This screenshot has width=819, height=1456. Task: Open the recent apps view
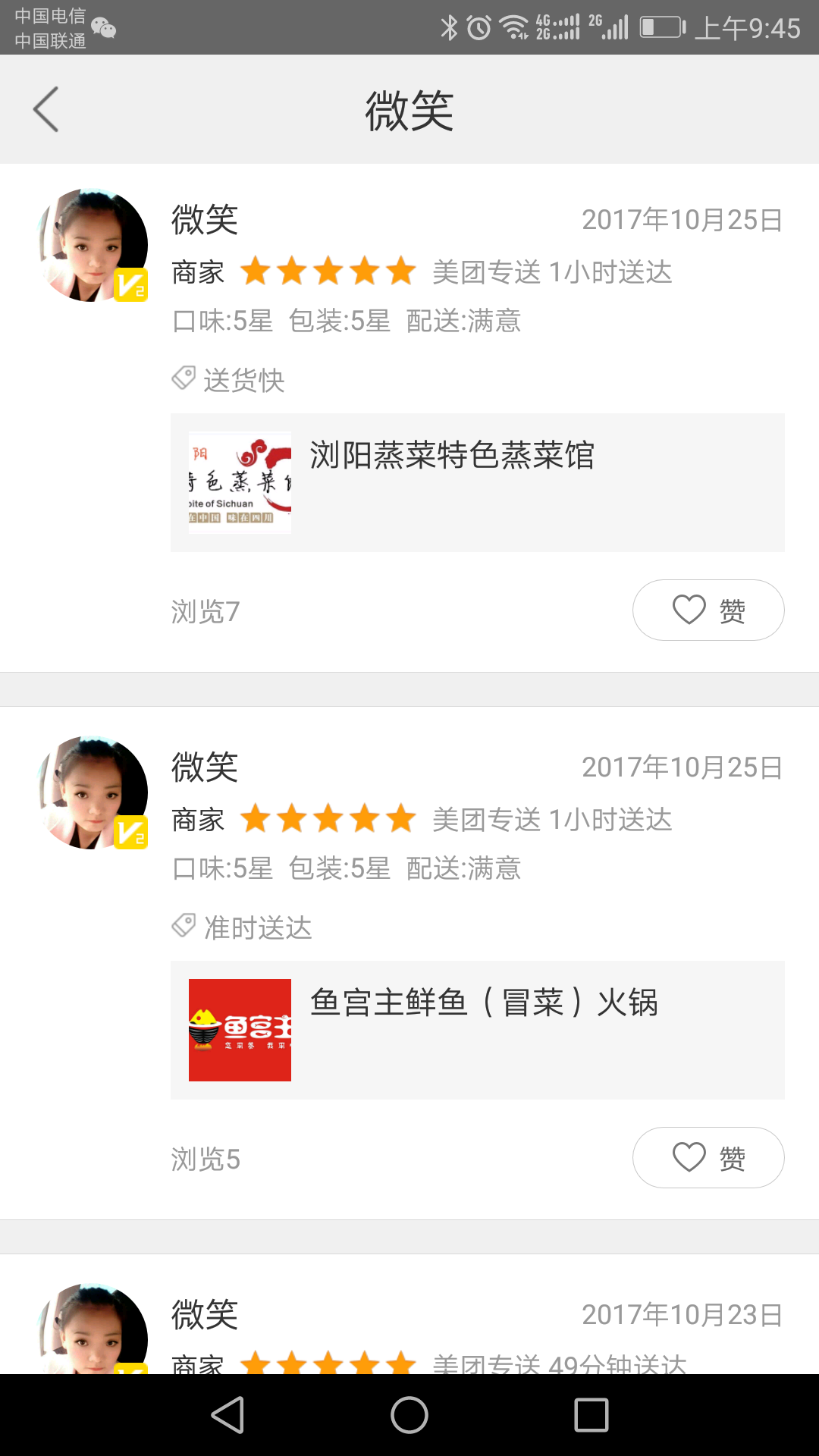(x=591, y=1415)
